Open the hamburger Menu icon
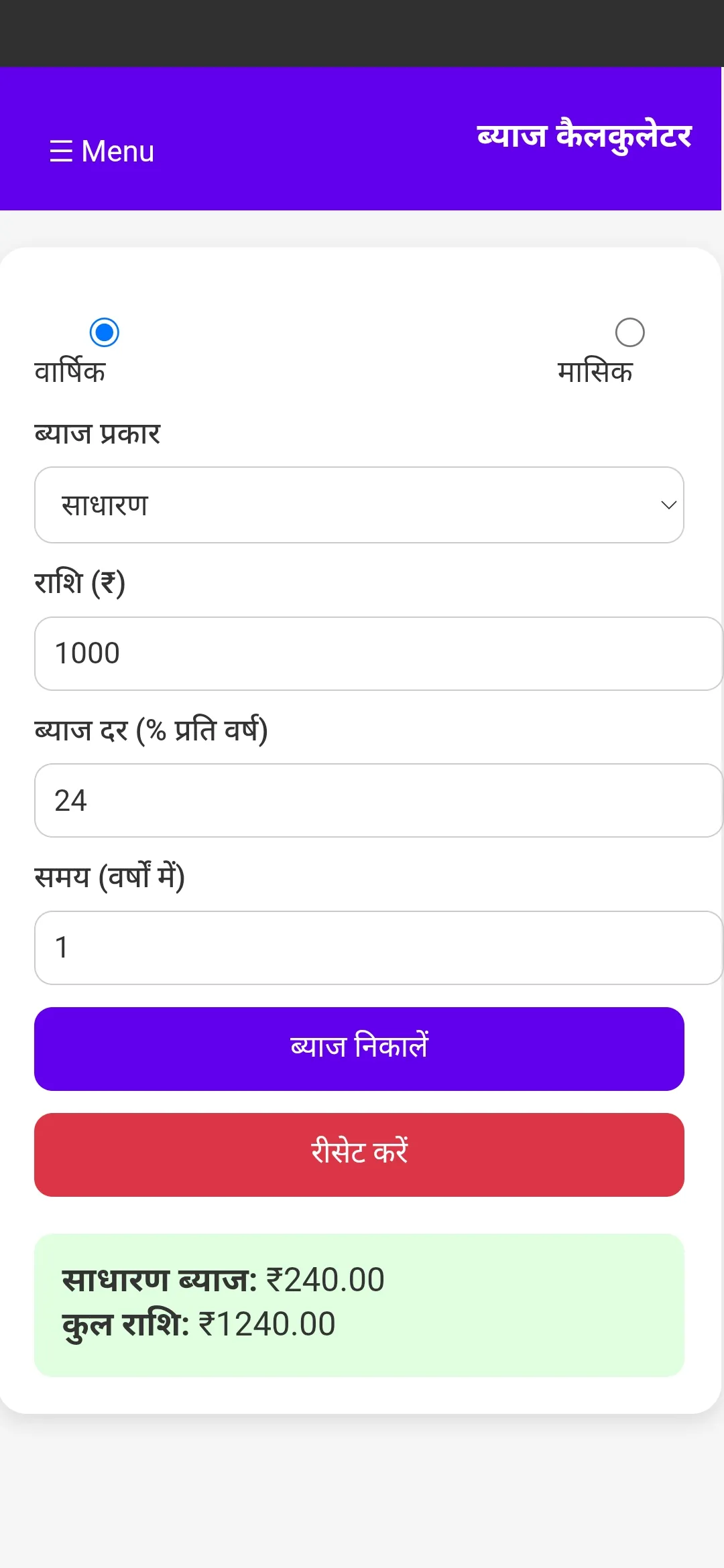 [62, 152]
